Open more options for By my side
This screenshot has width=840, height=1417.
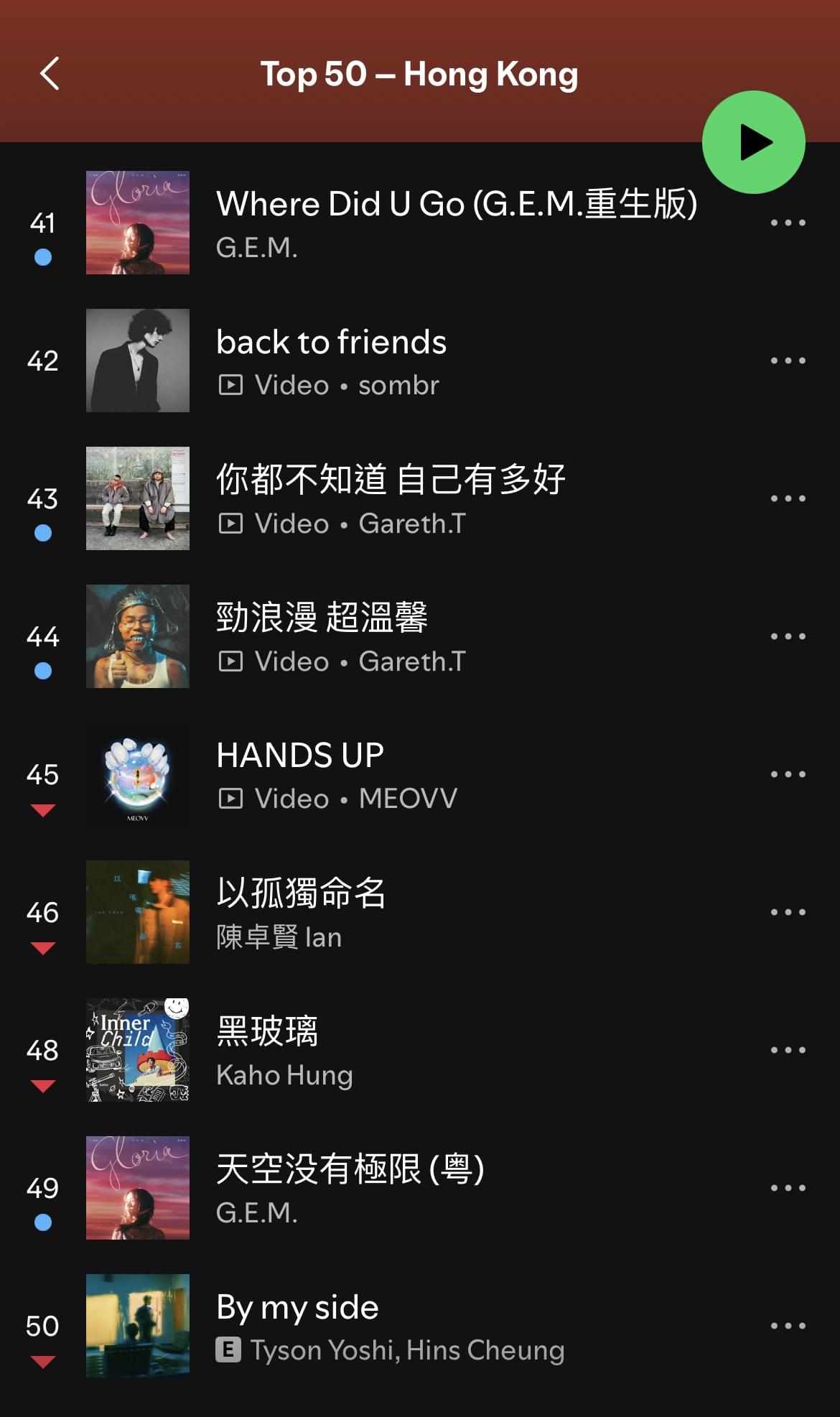[x=788, y=1326]
